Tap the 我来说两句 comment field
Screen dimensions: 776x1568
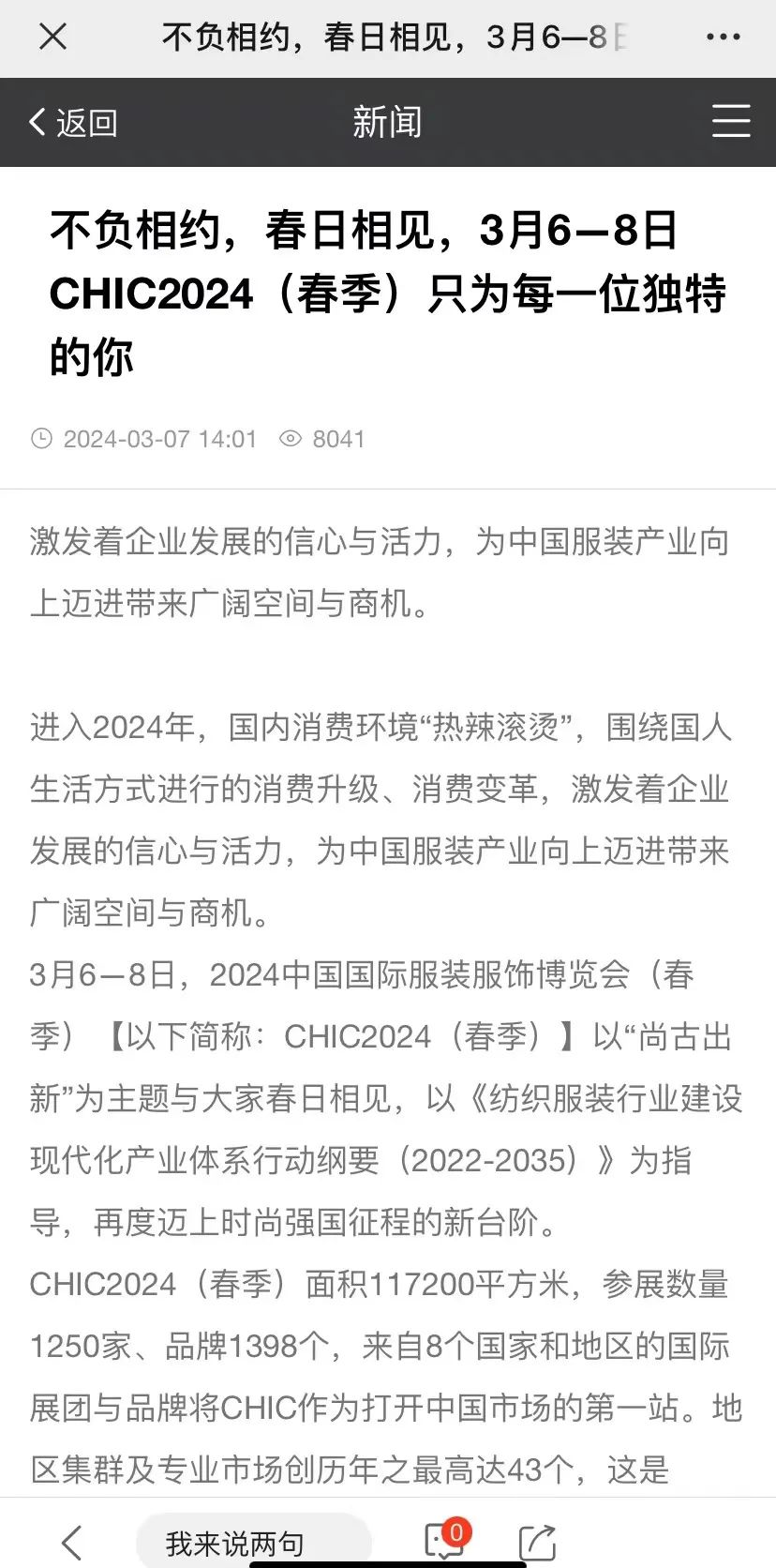tap(253, 1542)
